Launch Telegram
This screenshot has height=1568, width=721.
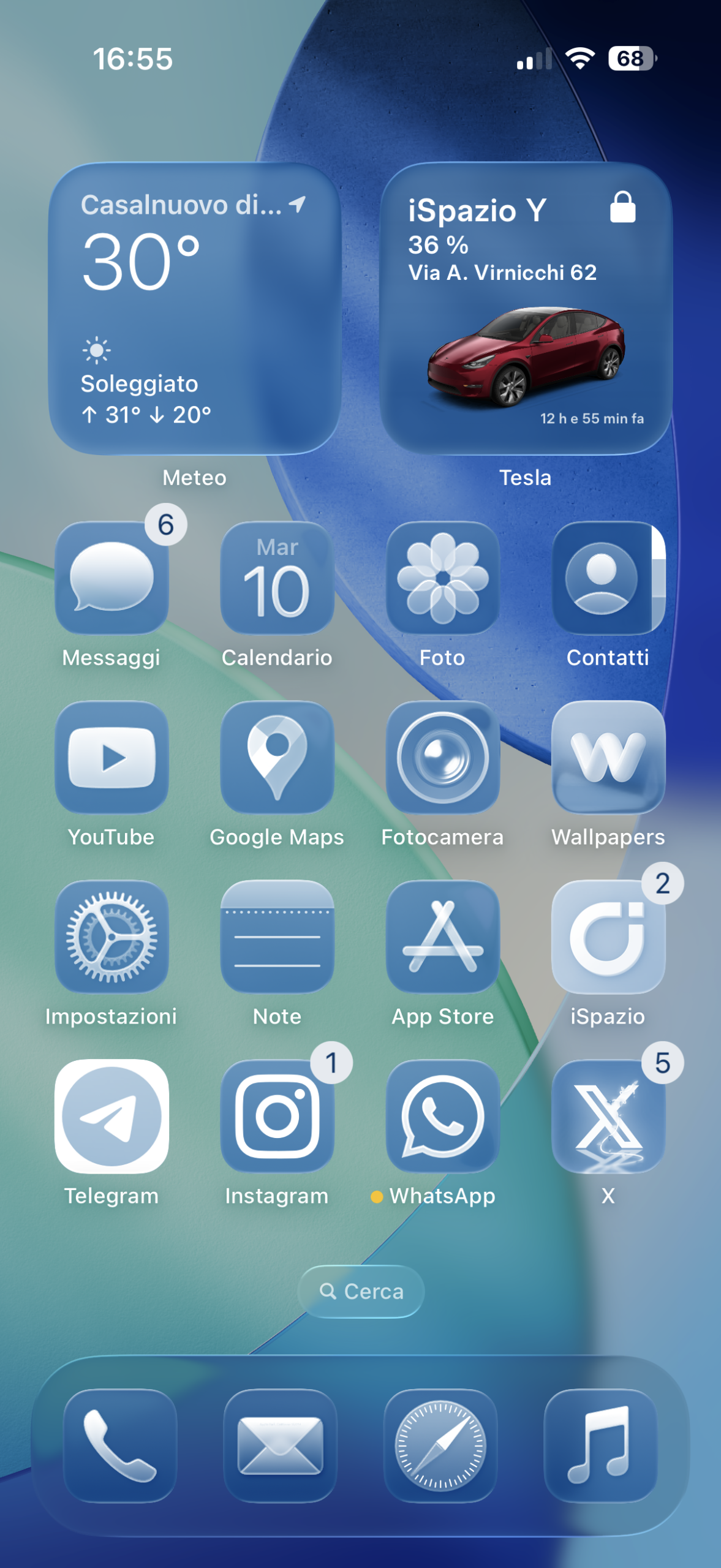pos(111,1117)
